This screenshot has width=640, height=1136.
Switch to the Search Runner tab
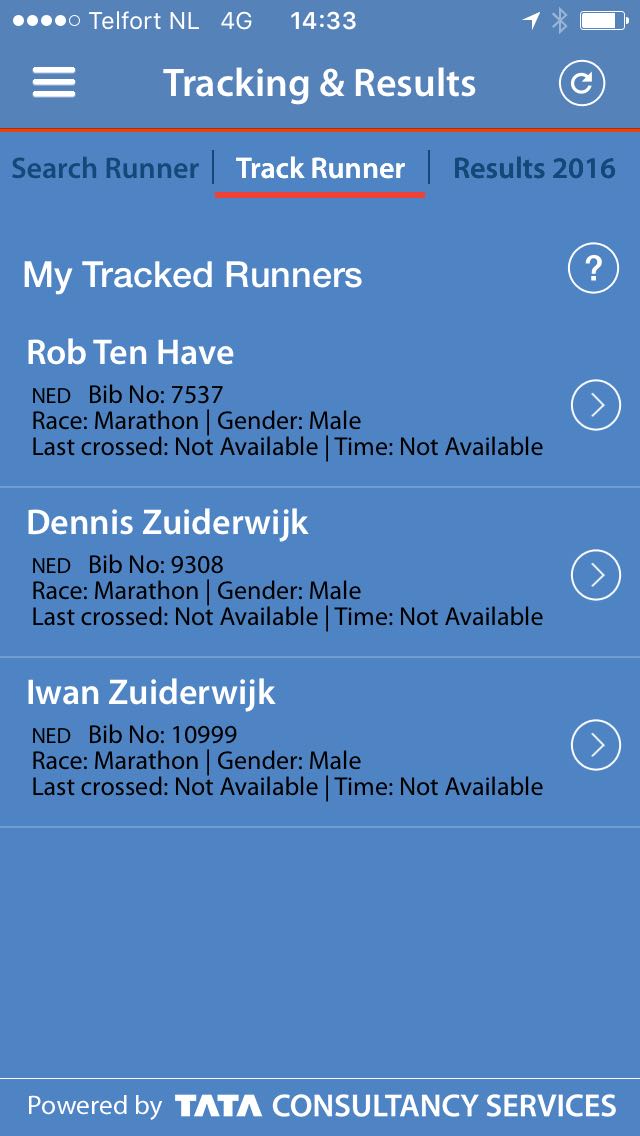[105, 169]
